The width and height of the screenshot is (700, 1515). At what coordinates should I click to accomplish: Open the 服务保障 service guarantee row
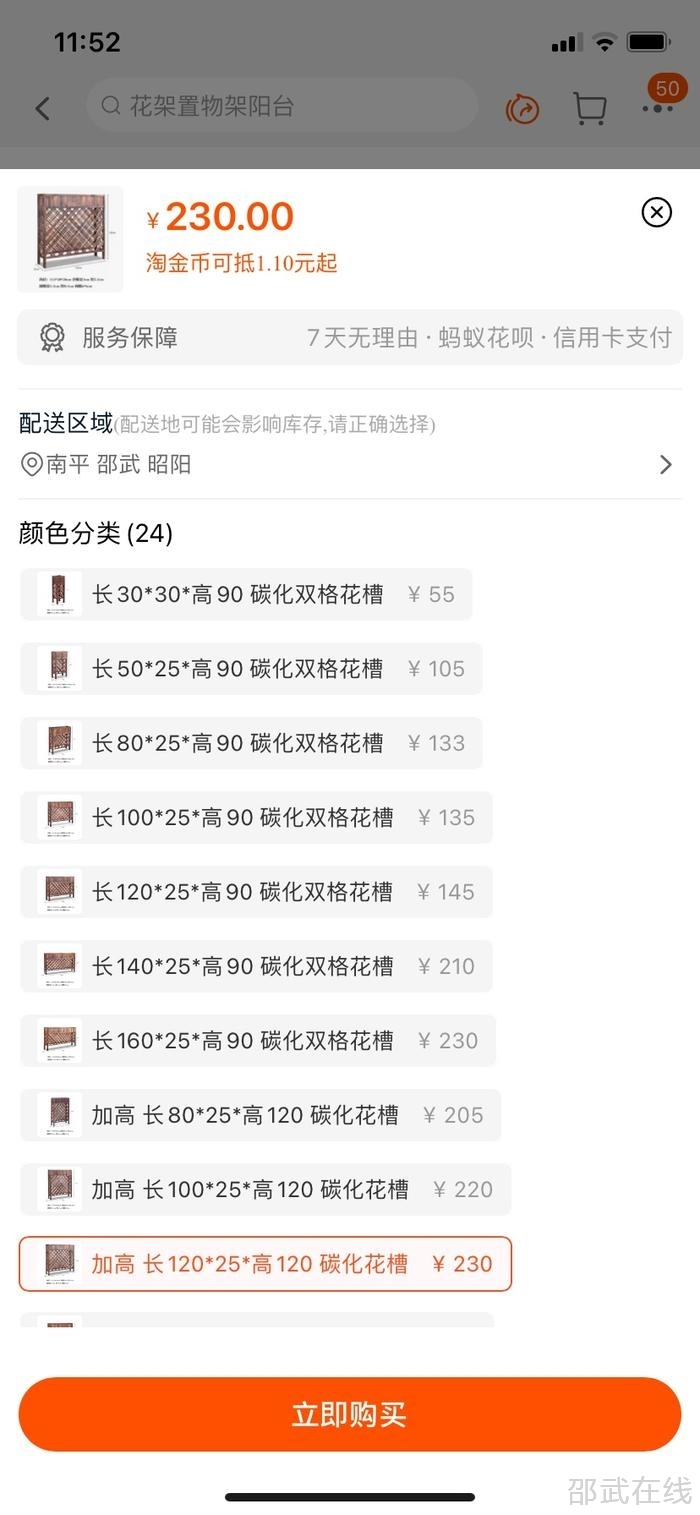pyautogui.click(x=349, y=338)
